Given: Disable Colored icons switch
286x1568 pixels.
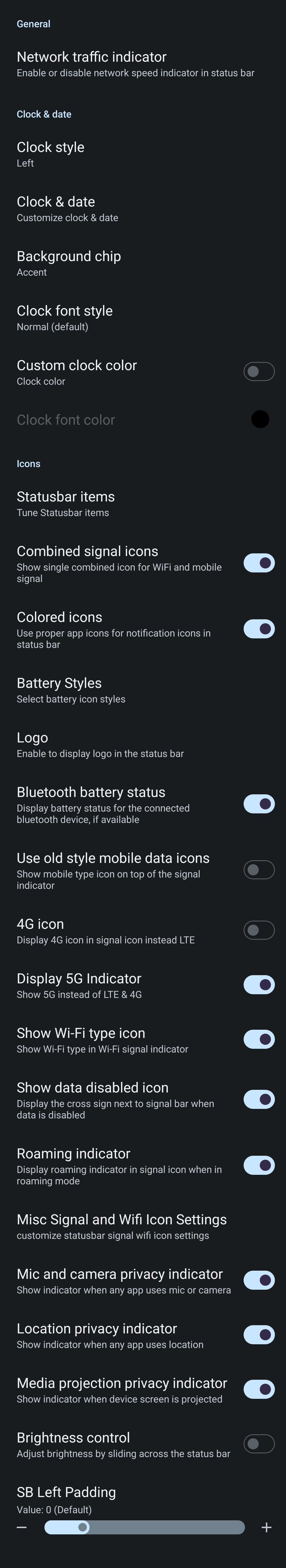Looking at the screenshot, I should click(259, 629).
